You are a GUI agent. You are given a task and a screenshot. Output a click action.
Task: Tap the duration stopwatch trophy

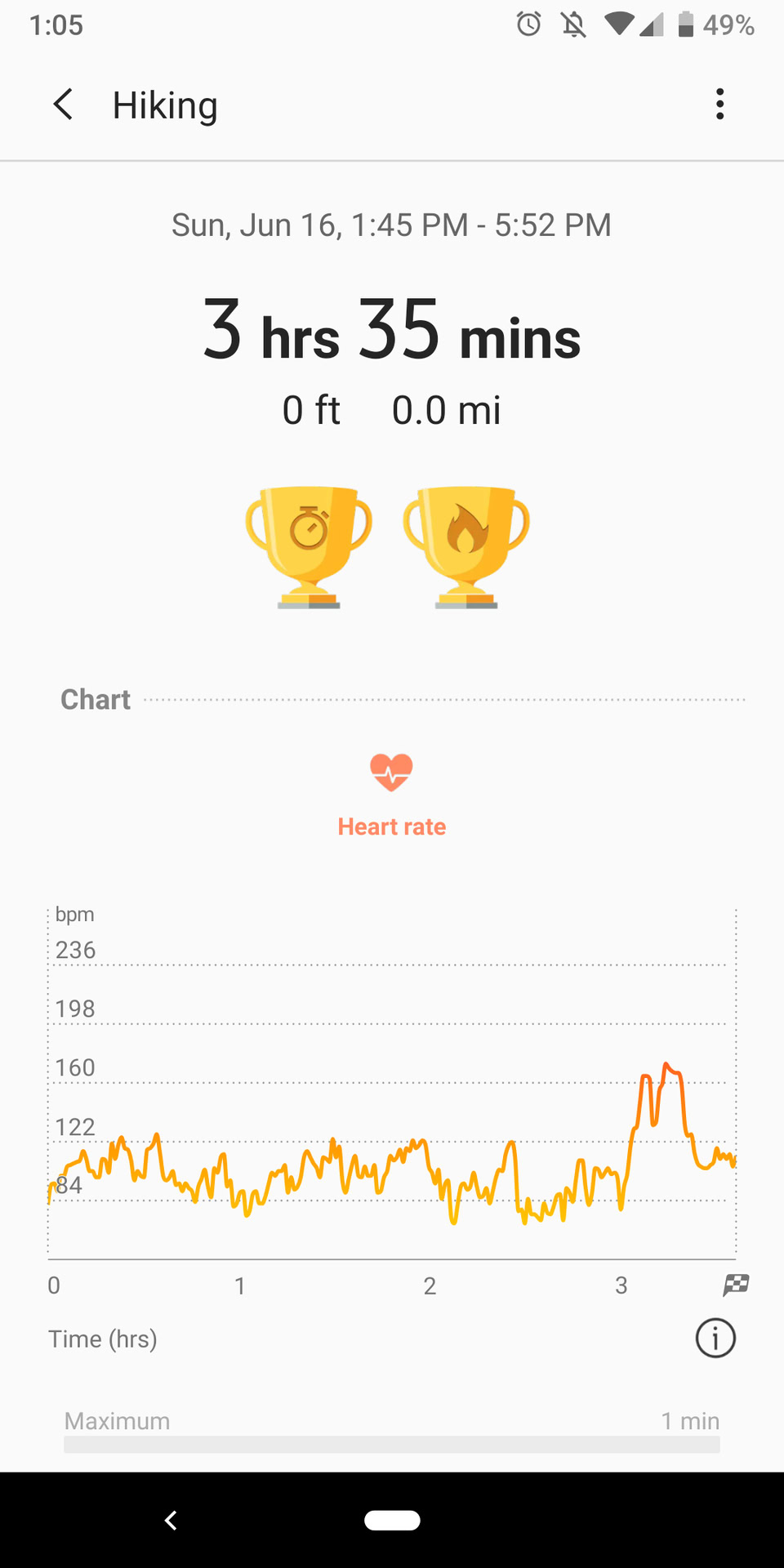tap(309, 546)
